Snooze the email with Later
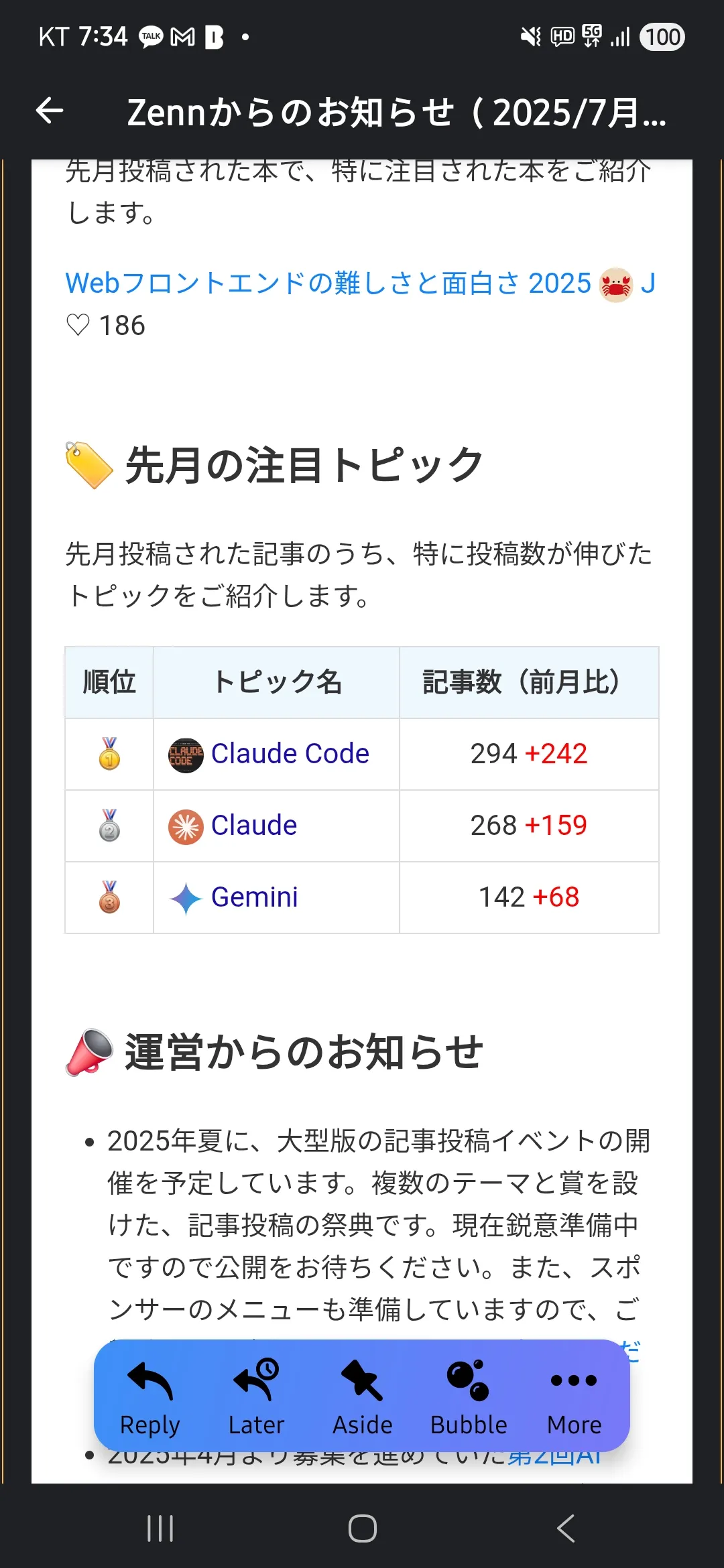This screenshot has width=724, height=1568. 256,1396
